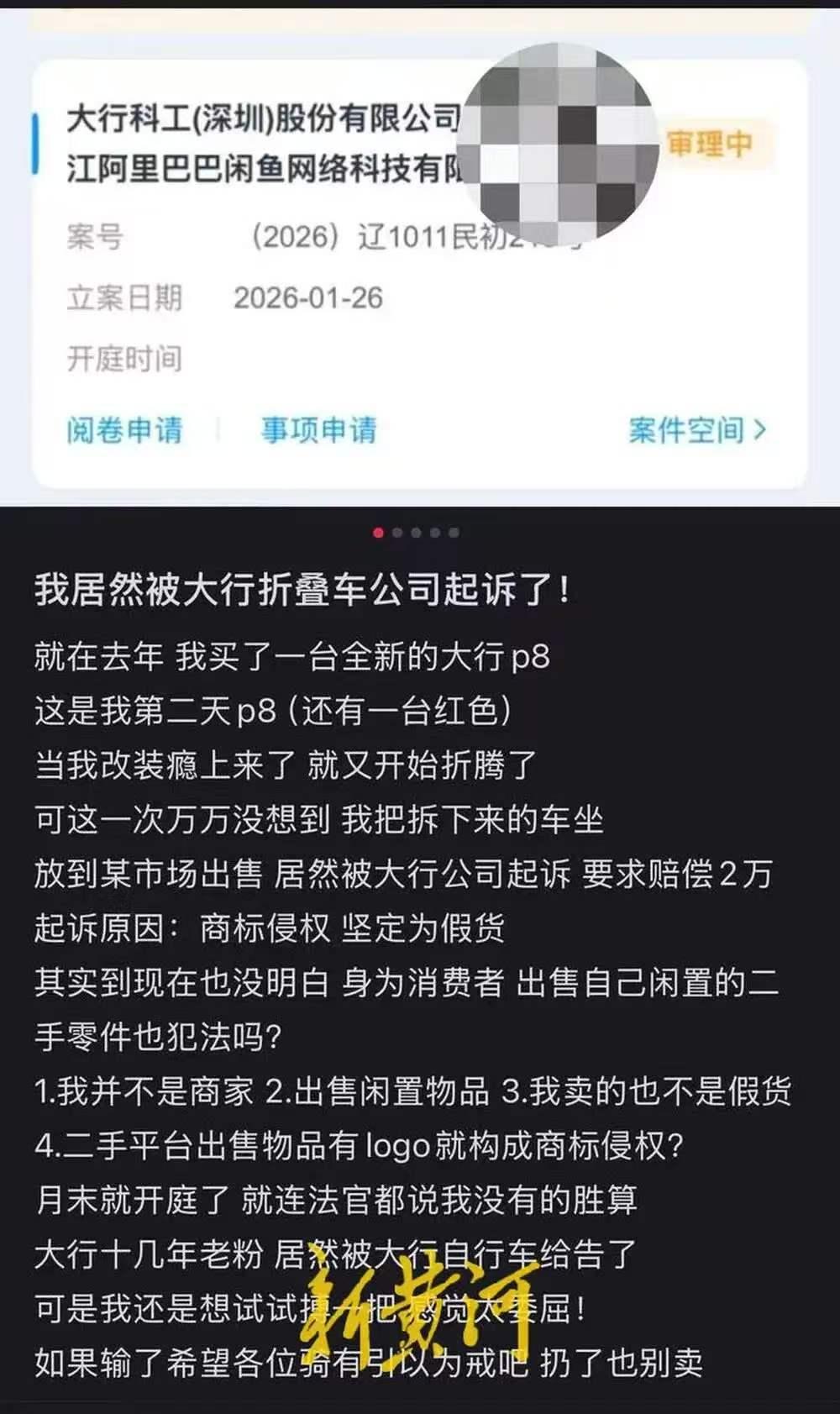Select the red carousel indicator dot
Screen dimensions: 840x1414
(377, 531)
